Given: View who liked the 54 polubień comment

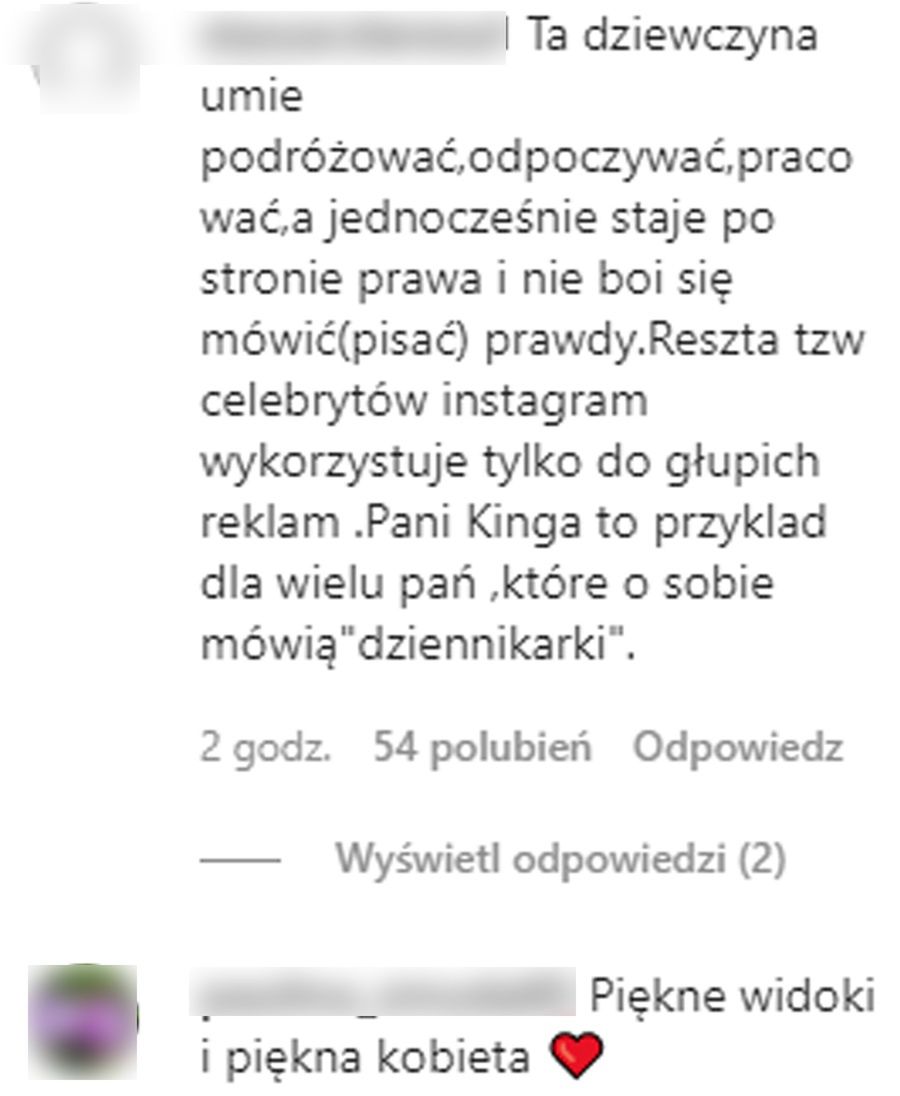Looking at the screenshot, I should coord(483,748).
